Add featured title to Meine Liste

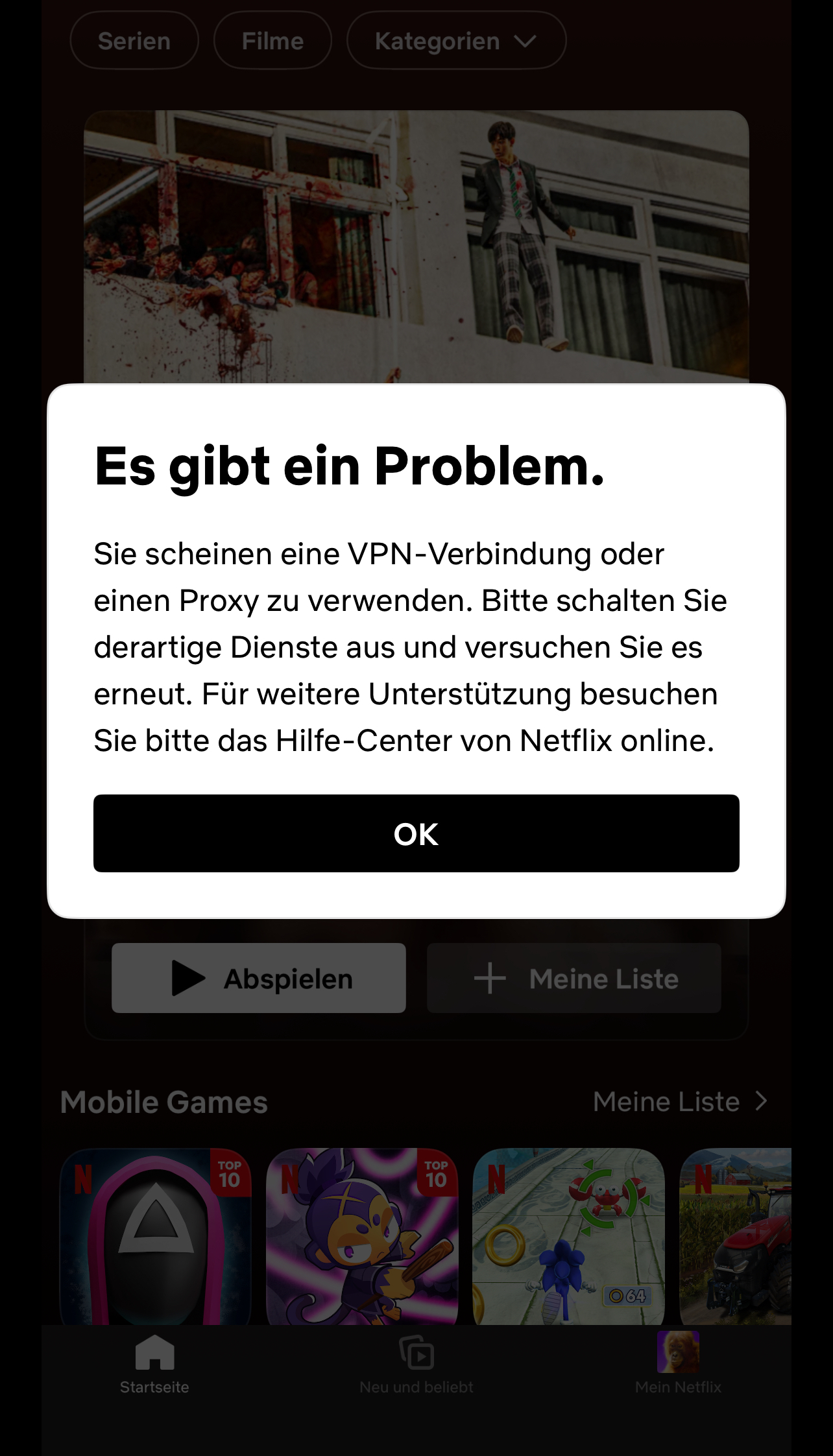(x=573, y=978)
